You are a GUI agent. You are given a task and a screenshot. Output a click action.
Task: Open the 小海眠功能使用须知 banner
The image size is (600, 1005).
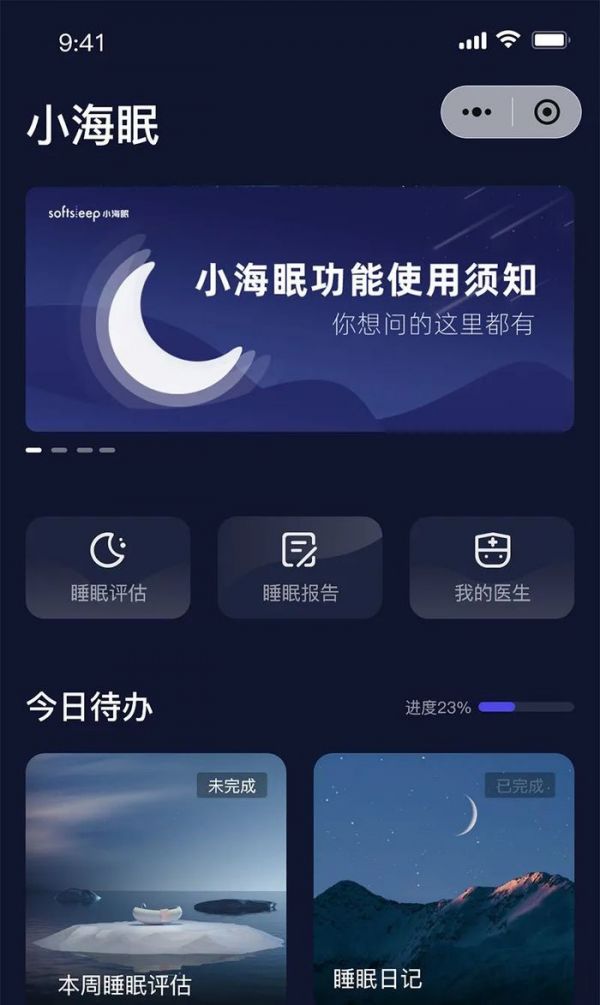(x=299, y=309)
